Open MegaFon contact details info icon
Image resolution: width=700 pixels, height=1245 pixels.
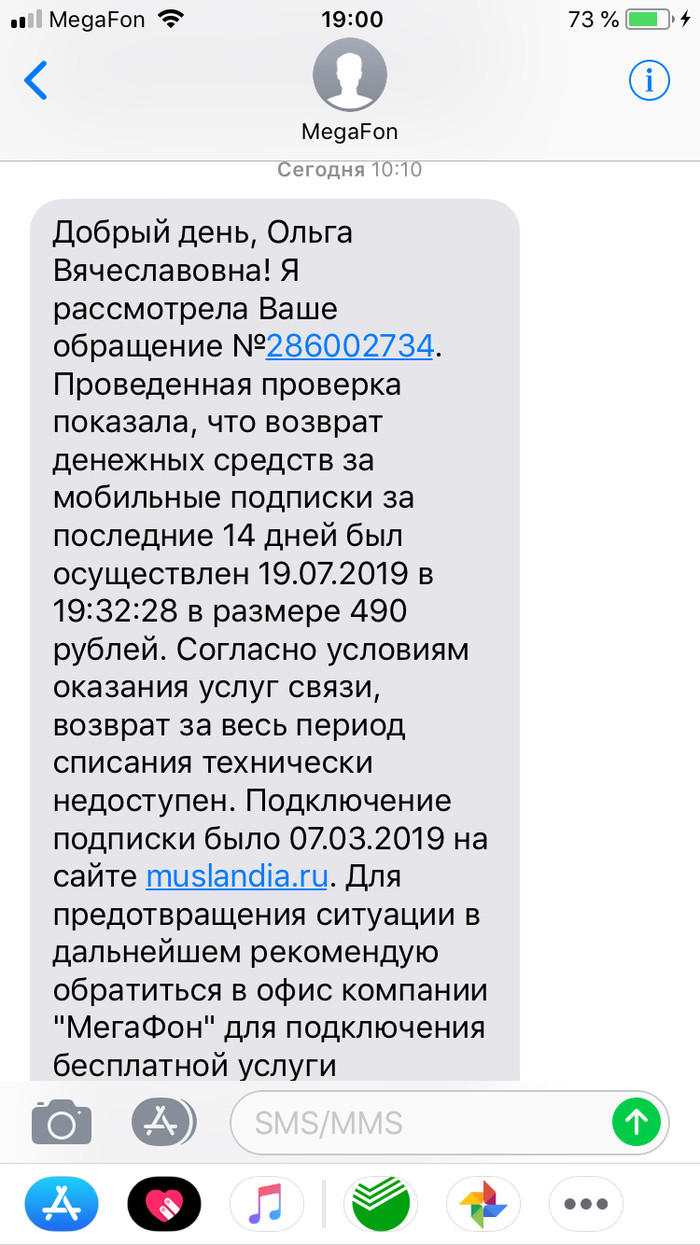(x=648, y=80)
